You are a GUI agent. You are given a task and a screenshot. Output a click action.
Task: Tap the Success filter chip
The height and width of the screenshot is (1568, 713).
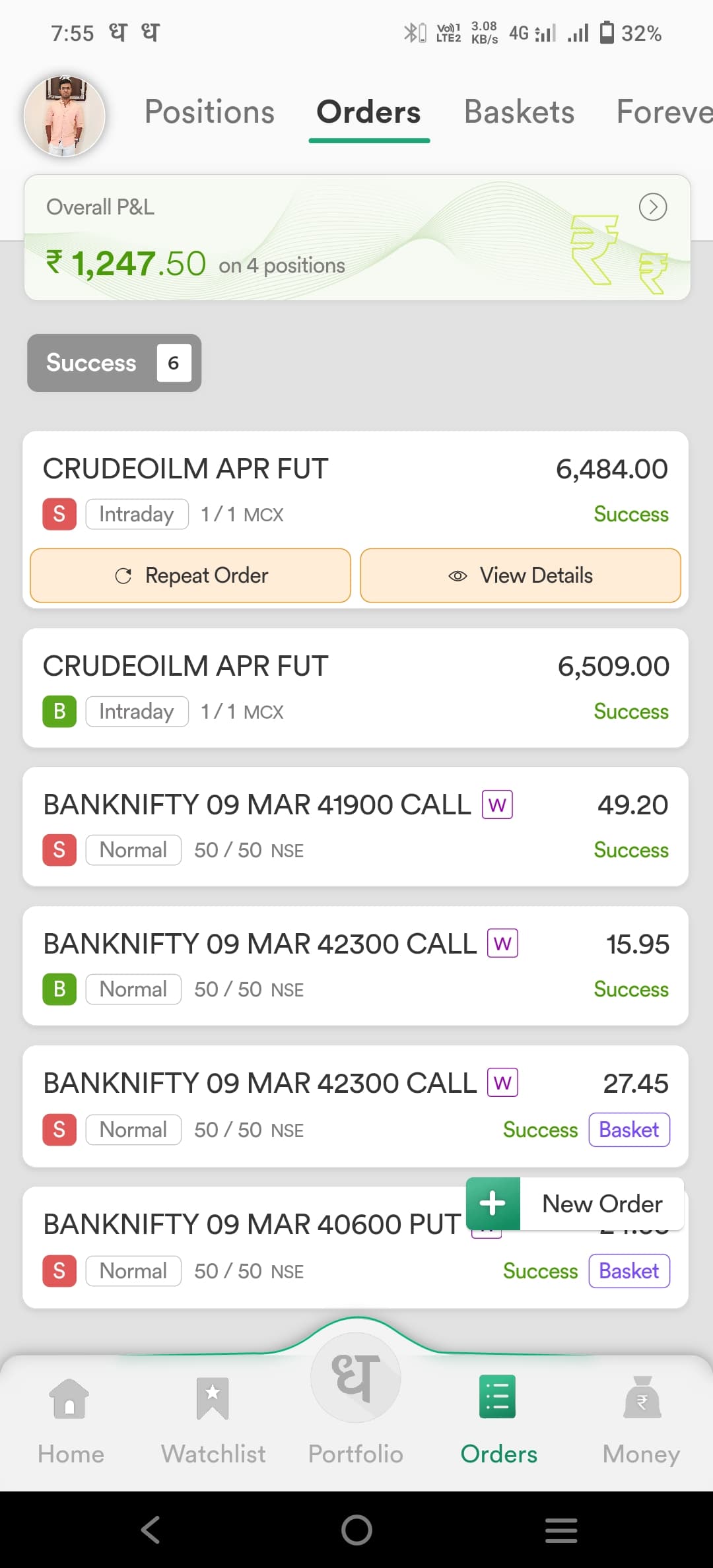pos(114,363)
